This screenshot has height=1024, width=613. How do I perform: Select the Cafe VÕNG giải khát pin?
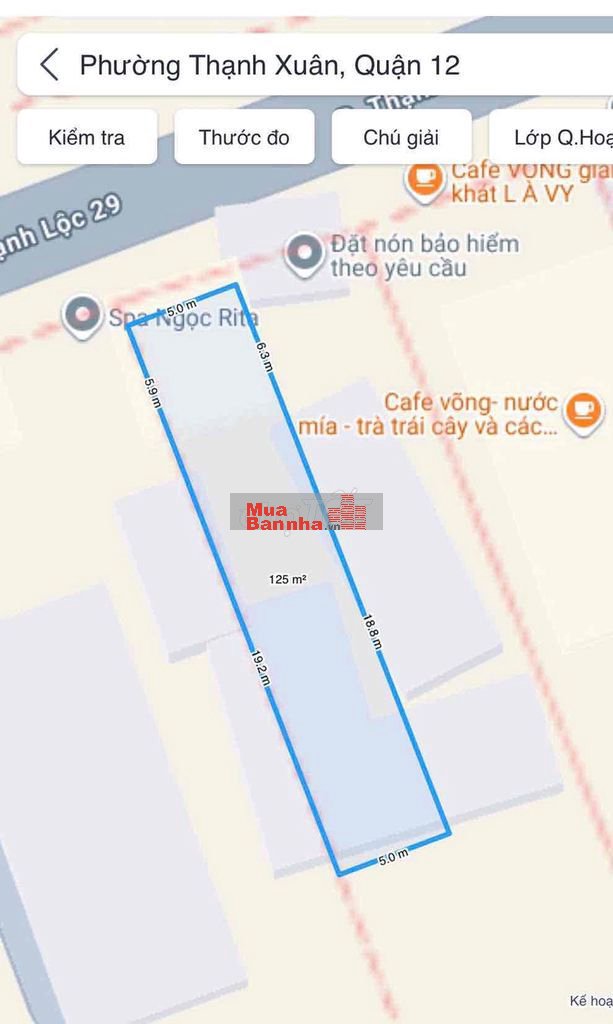[x=426, y=180]
